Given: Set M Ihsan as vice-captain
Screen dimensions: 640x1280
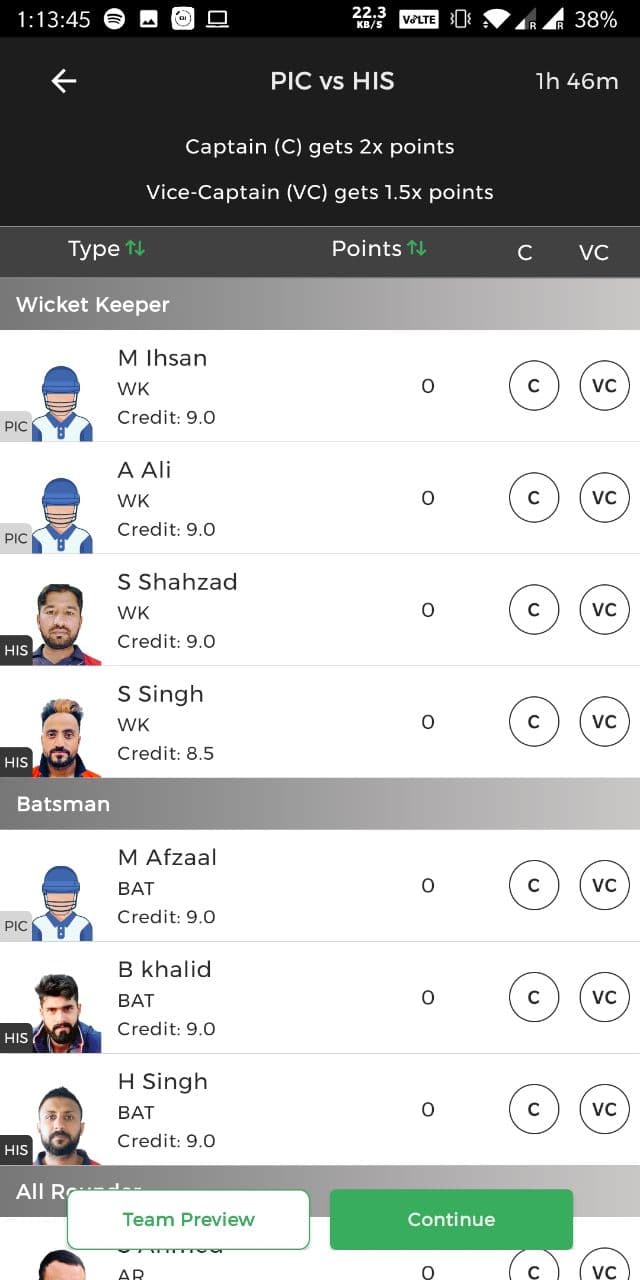Looking at the screenshot, I should click(604, 386).
